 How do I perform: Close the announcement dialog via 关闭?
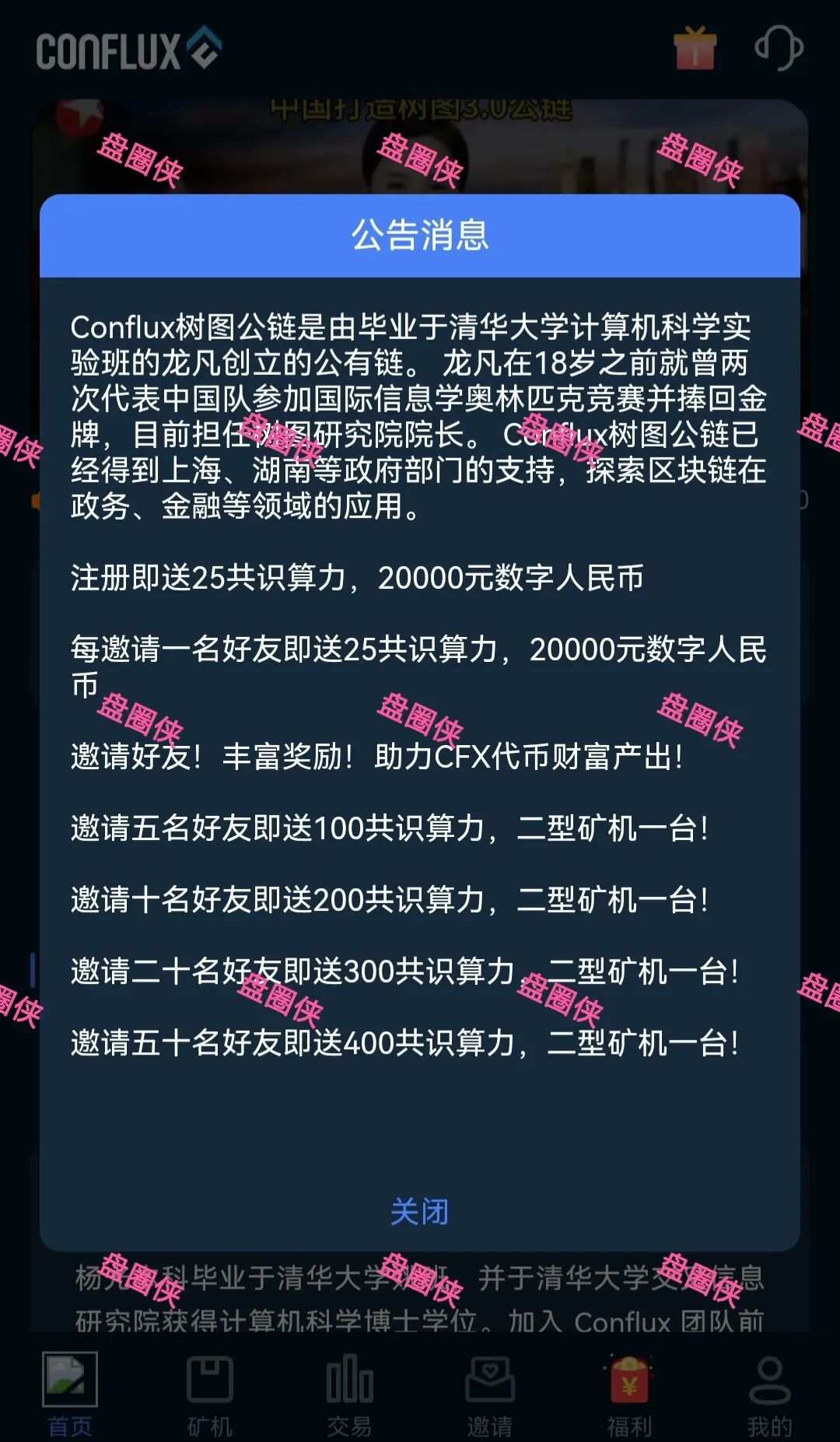(419, 1212)
